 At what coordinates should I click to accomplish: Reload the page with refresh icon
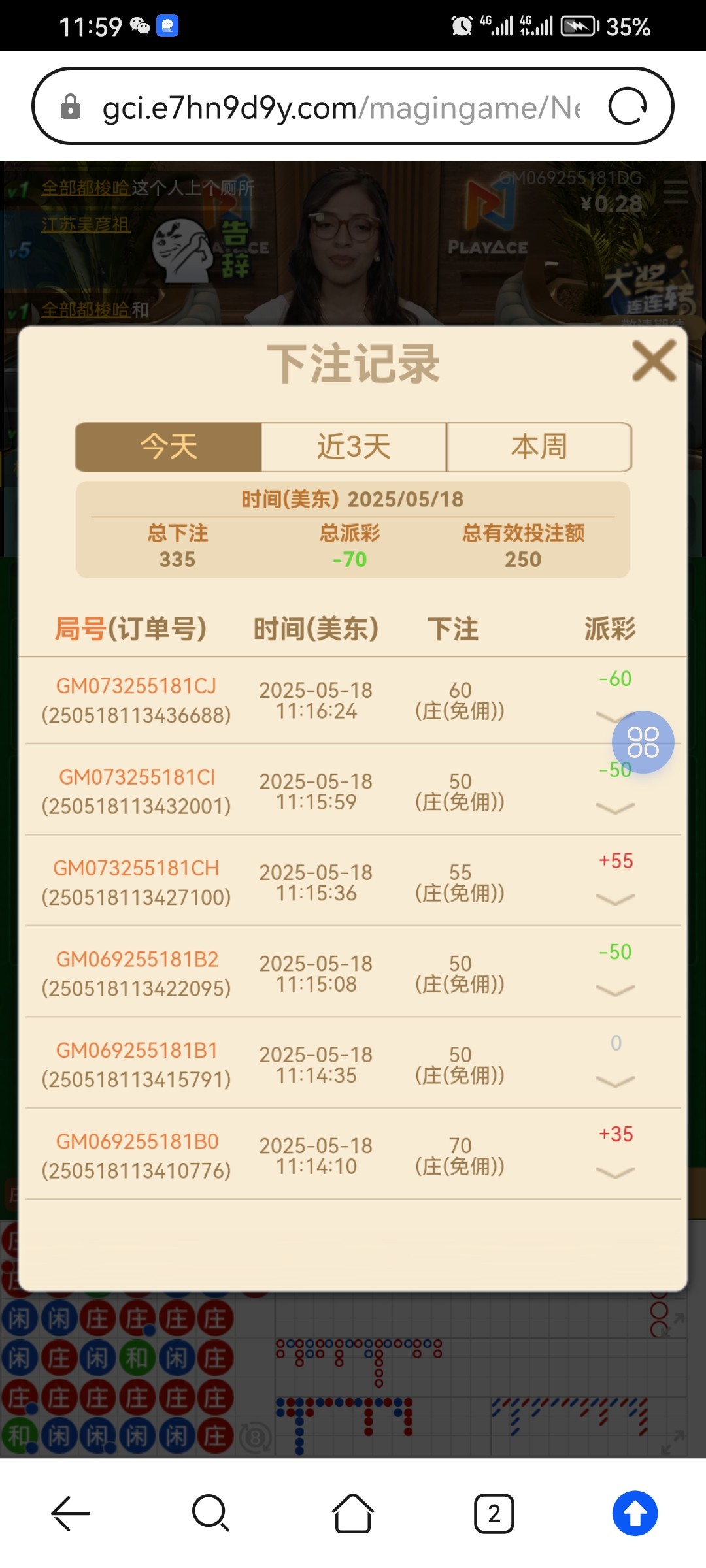[x=627, y=106]
